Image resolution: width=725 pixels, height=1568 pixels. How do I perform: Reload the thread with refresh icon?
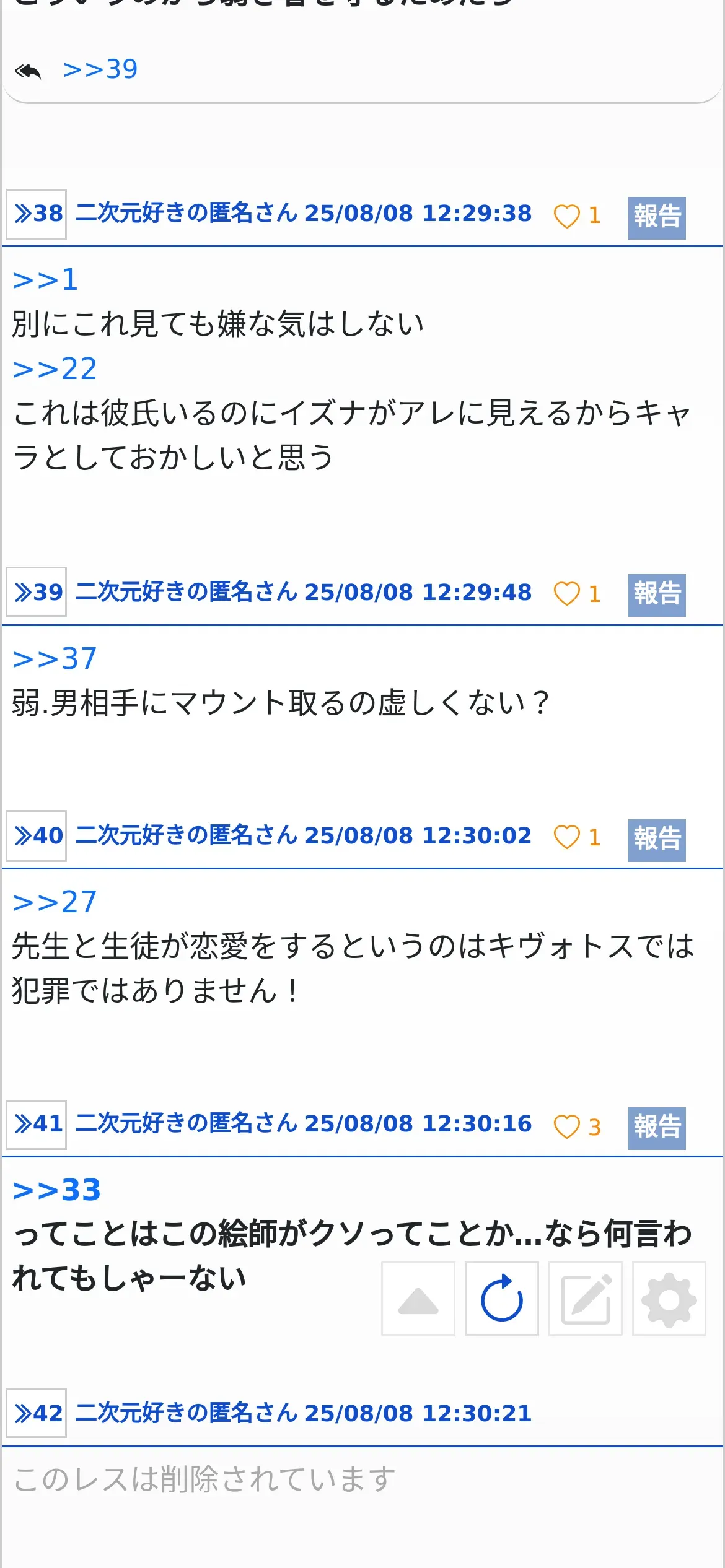502,1299
